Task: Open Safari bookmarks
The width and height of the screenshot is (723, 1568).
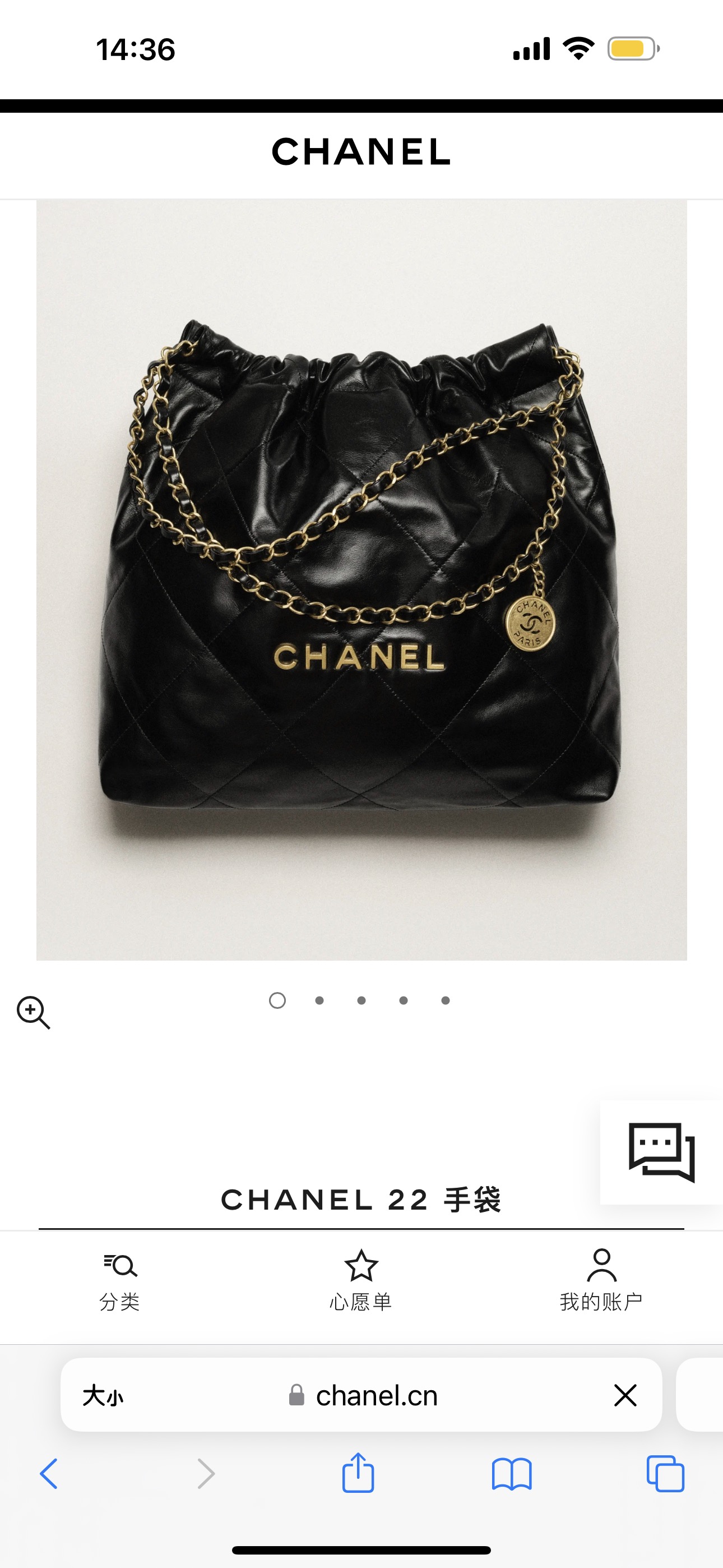Action: click(511, 1474)
